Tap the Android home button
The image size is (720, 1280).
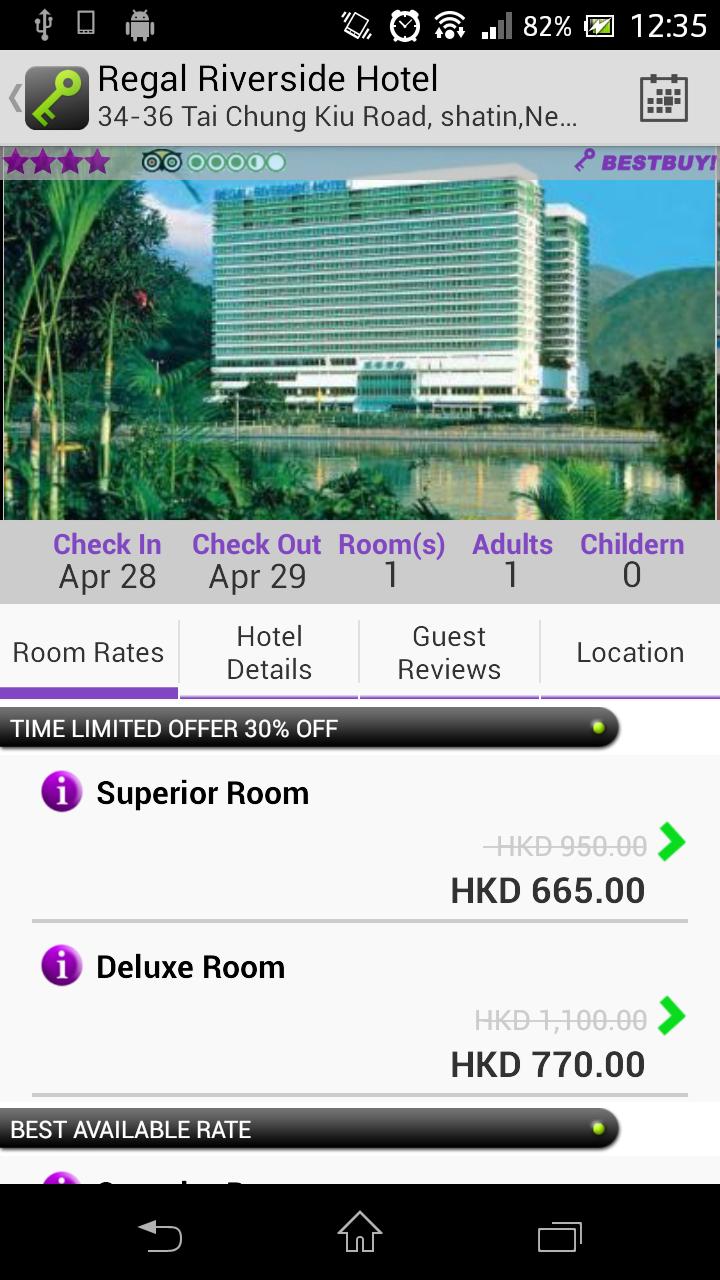tap(358, 1236)
